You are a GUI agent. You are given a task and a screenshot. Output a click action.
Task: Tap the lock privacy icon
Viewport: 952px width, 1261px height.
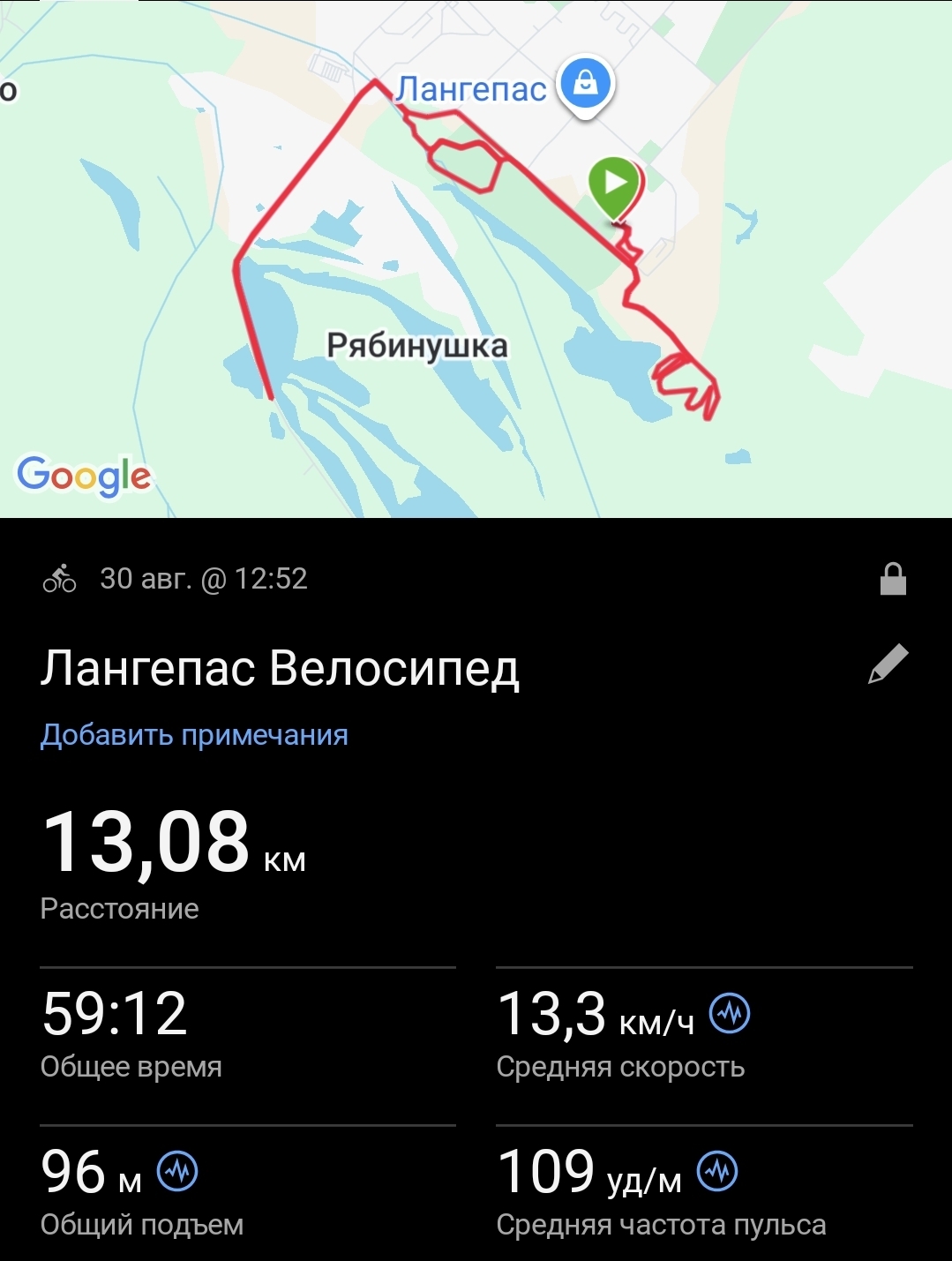tap(893, 580)
